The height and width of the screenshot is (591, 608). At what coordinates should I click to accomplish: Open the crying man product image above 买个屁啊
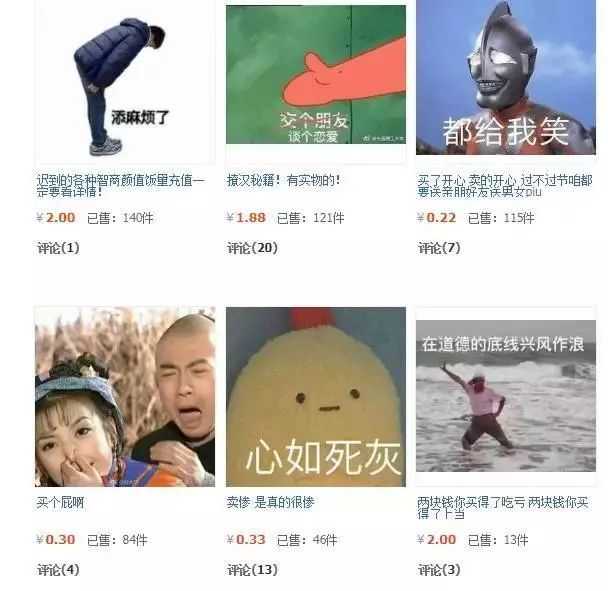click(x=124, y=397)
